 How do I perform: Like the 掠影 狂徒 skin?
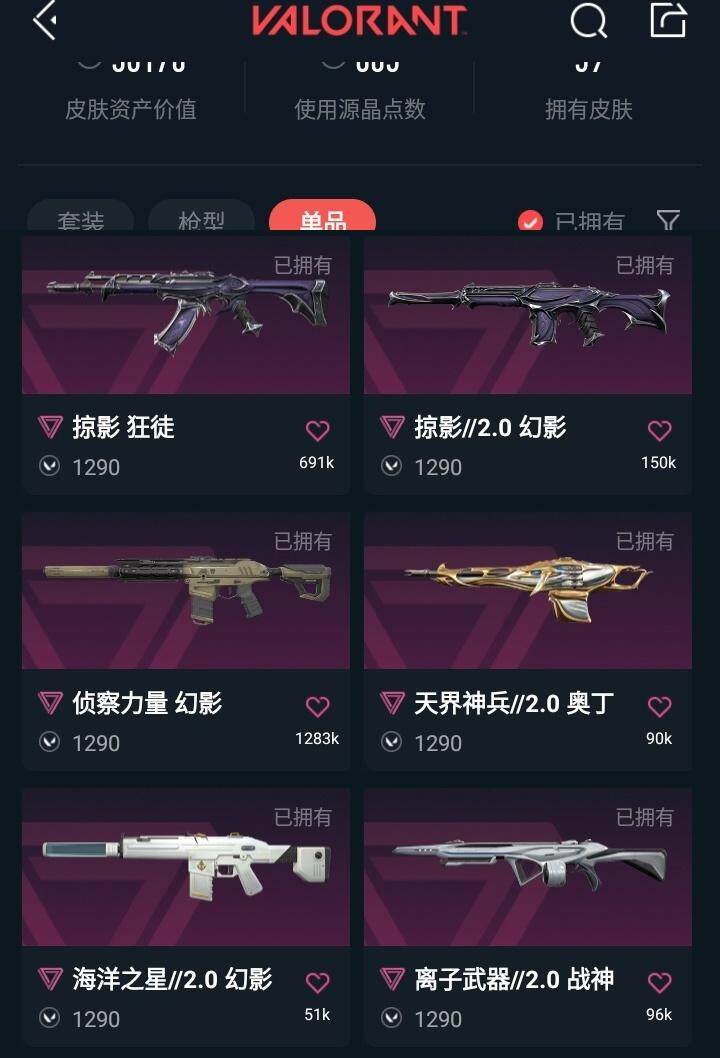(317, 431)
